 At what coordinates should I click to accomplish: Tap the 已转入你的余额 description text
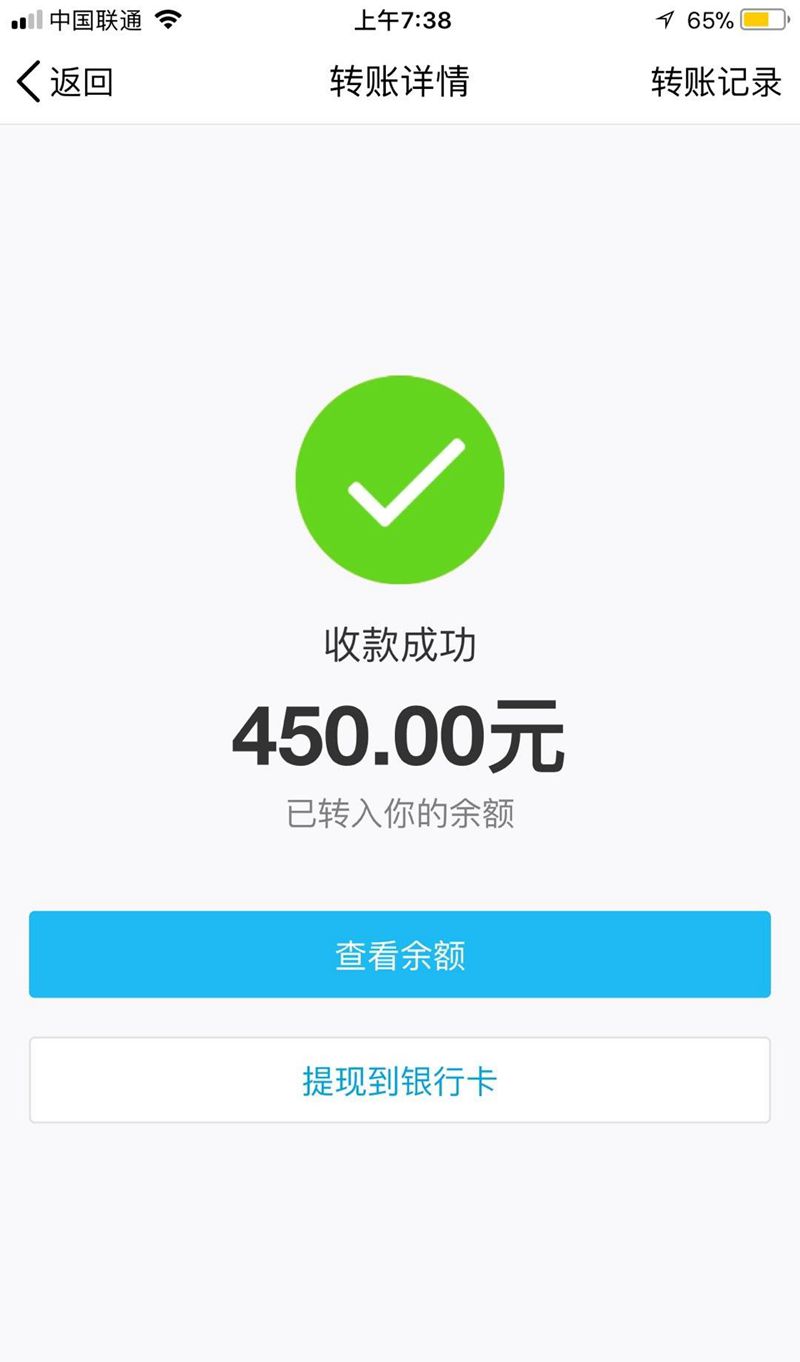(399, 813)
